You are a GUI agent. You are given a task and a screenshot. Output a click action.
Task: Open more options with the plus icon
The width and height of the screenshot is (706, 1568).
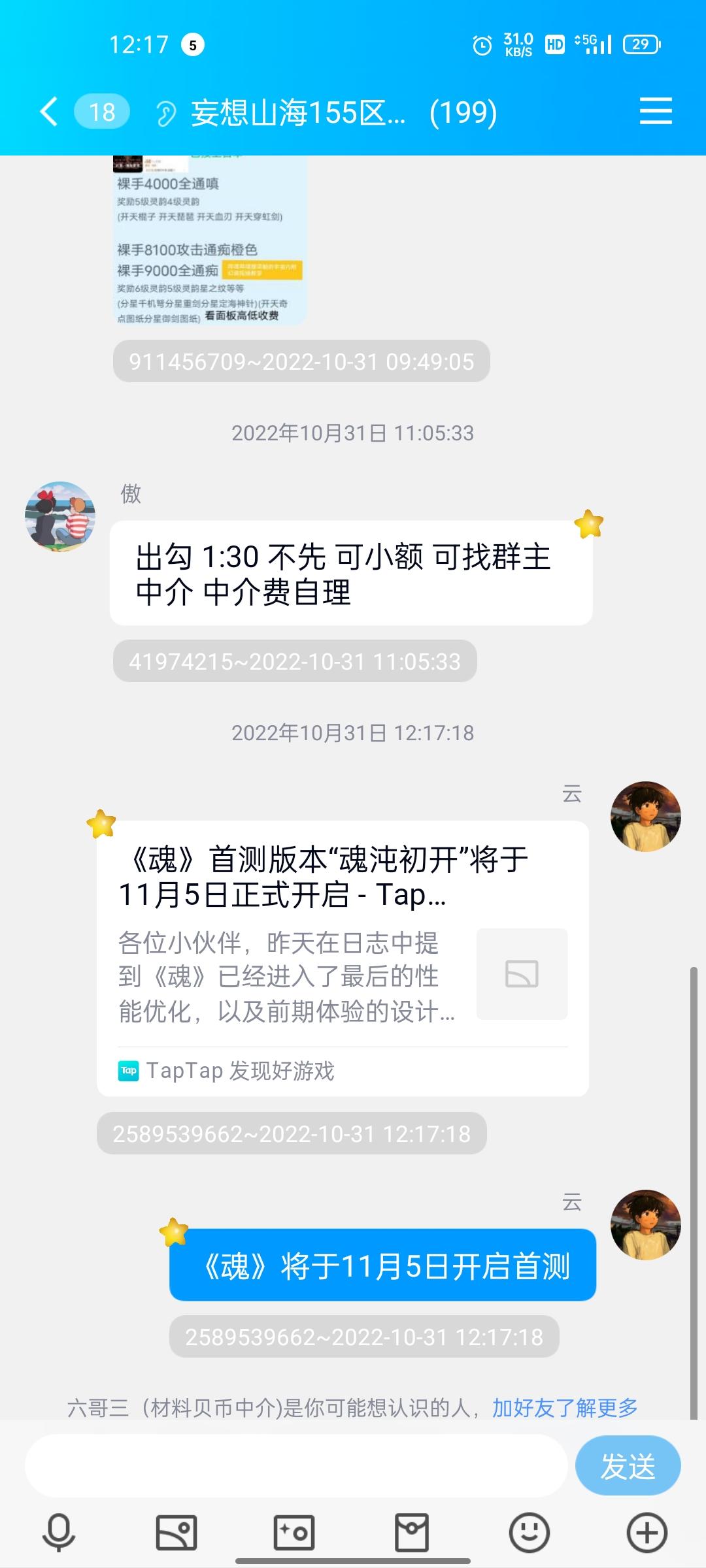[647, 1532]
